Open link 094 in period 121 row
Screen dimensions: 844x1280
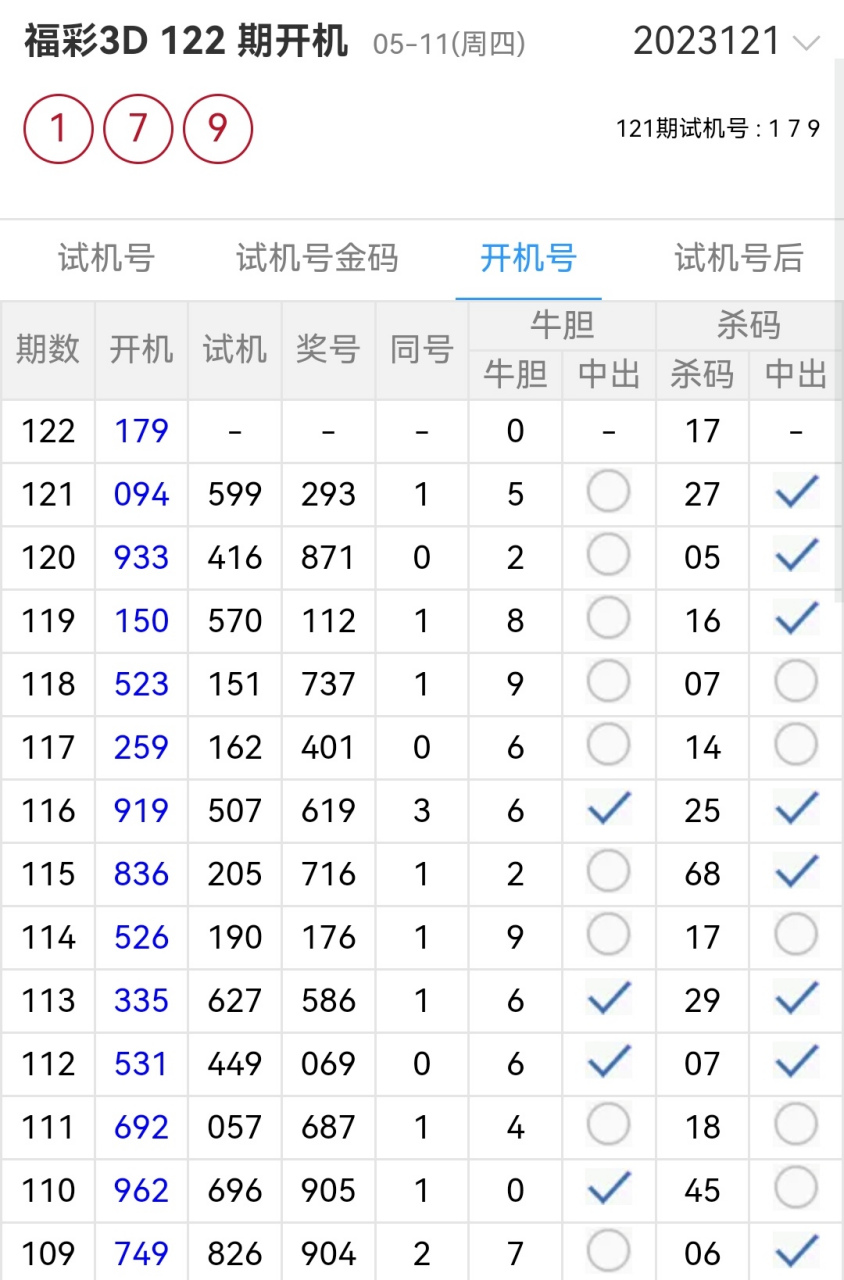point(140,491)
